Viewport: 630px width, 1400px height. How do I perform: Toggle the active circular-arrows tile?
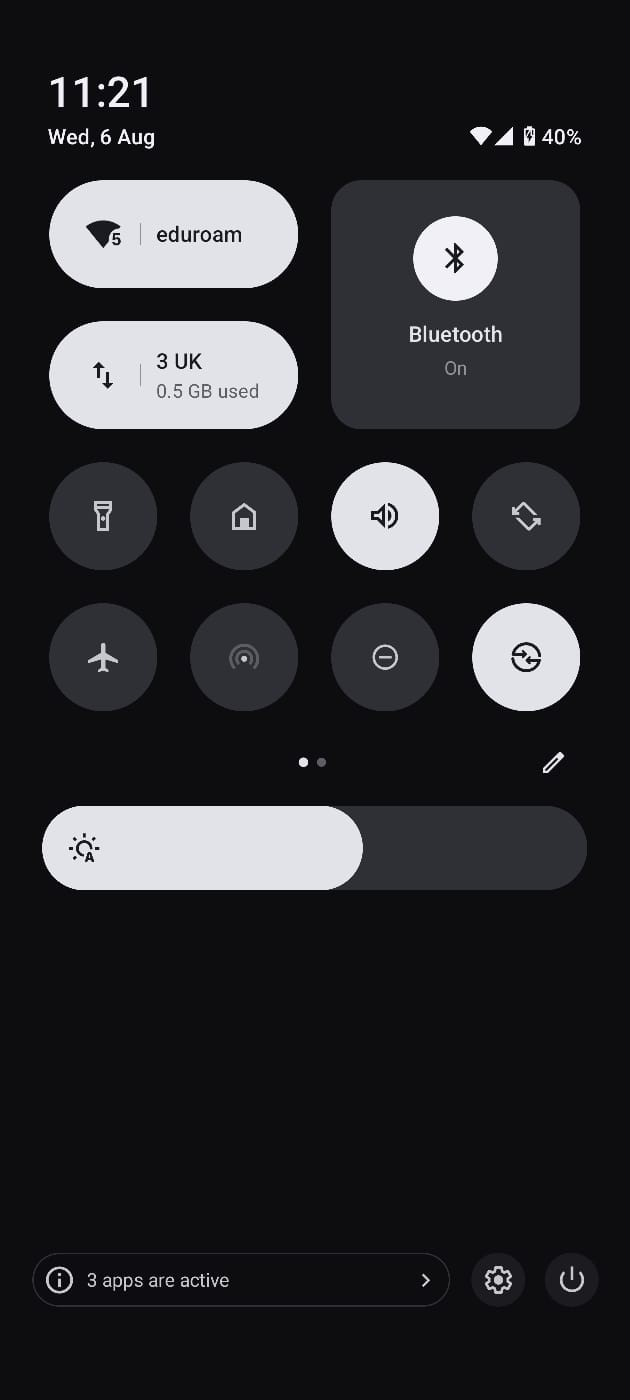click(x=526, y=657)
